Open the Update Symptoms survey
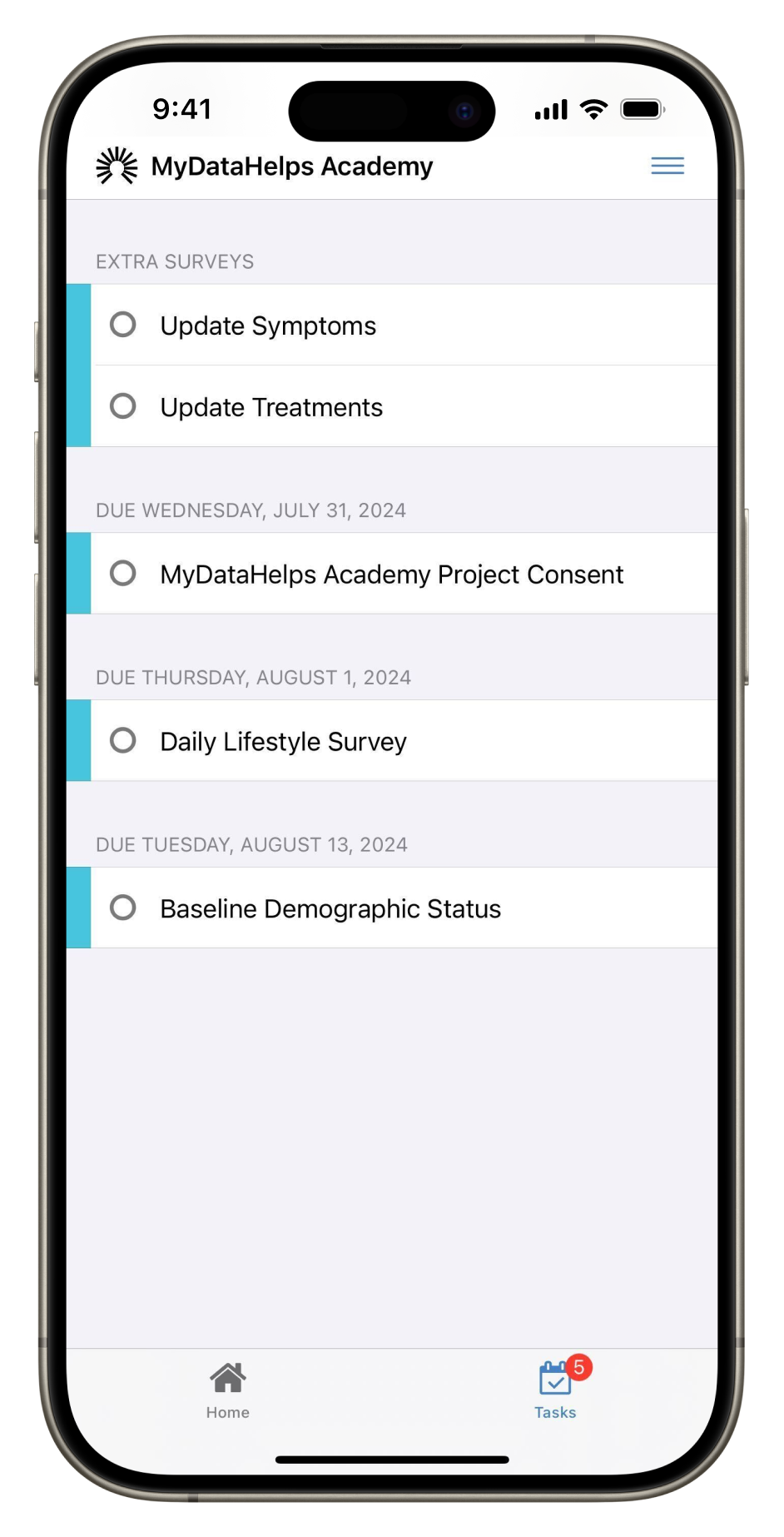 pyautogui.click(x=268, y=326)
